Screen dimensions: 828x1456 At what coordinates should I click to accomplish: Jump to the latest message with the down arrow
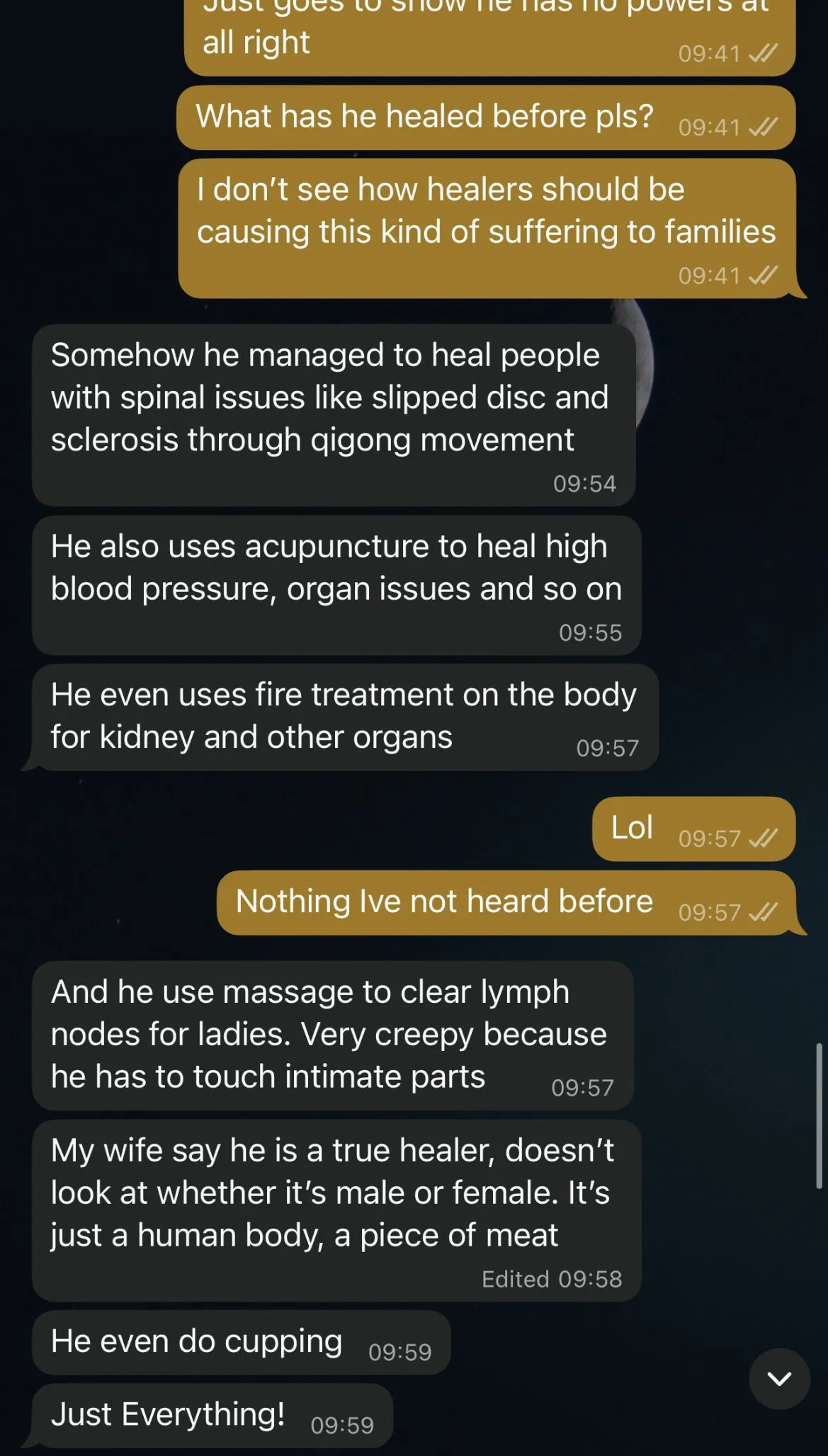[x=779, y=1378]
